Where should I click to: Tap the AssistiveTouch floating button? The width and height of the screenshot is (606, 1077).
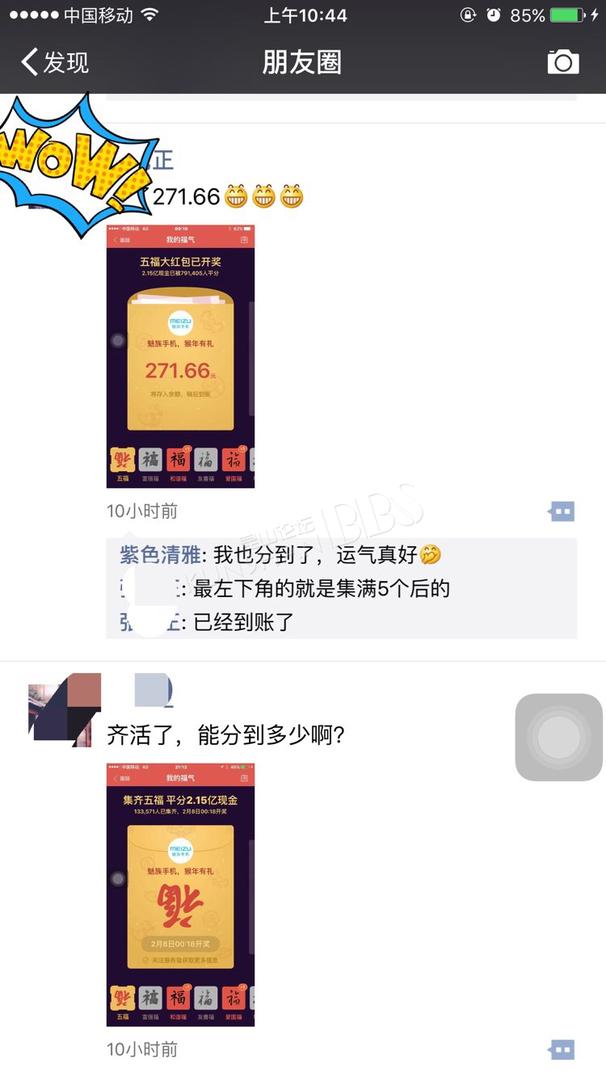[559, 737]
